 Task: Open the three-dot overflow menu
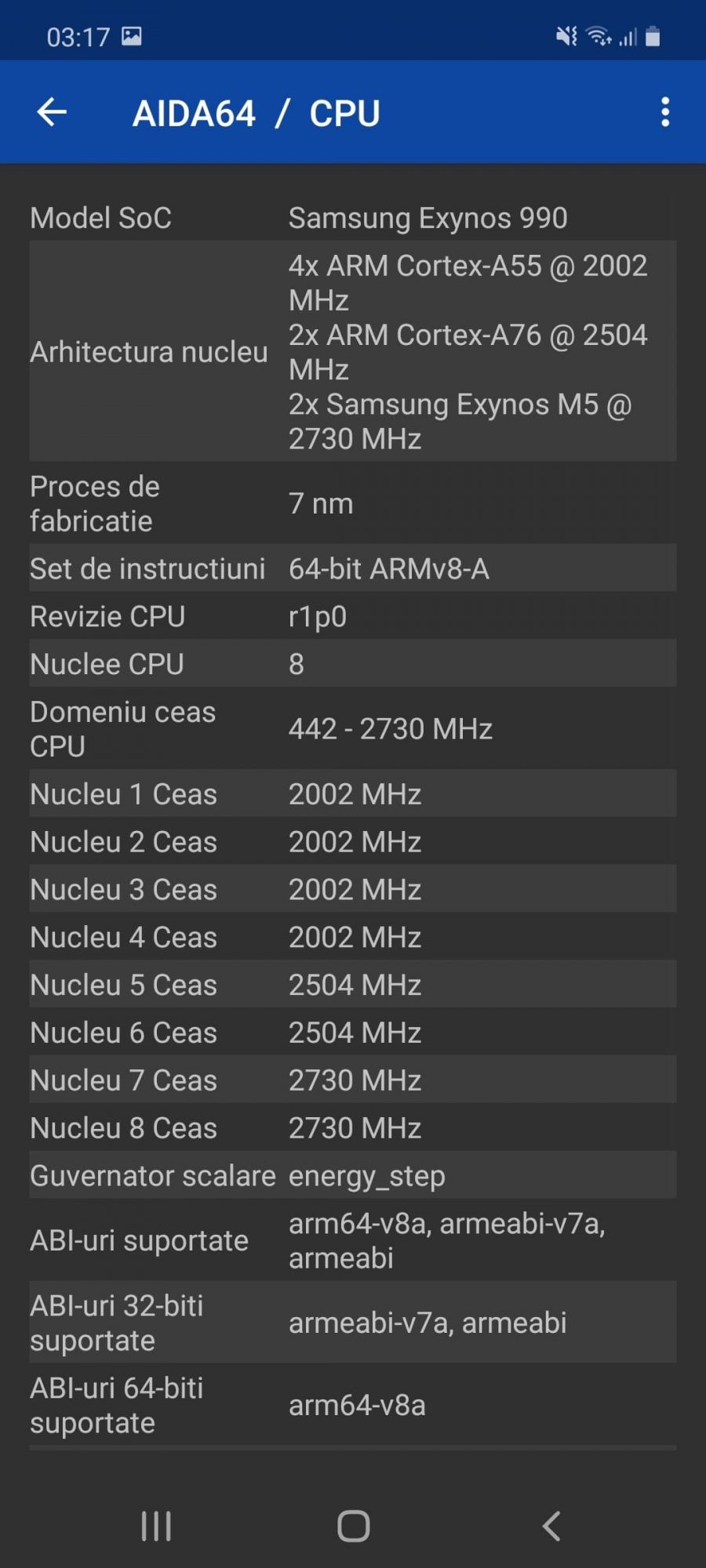(x=664, y=113)
